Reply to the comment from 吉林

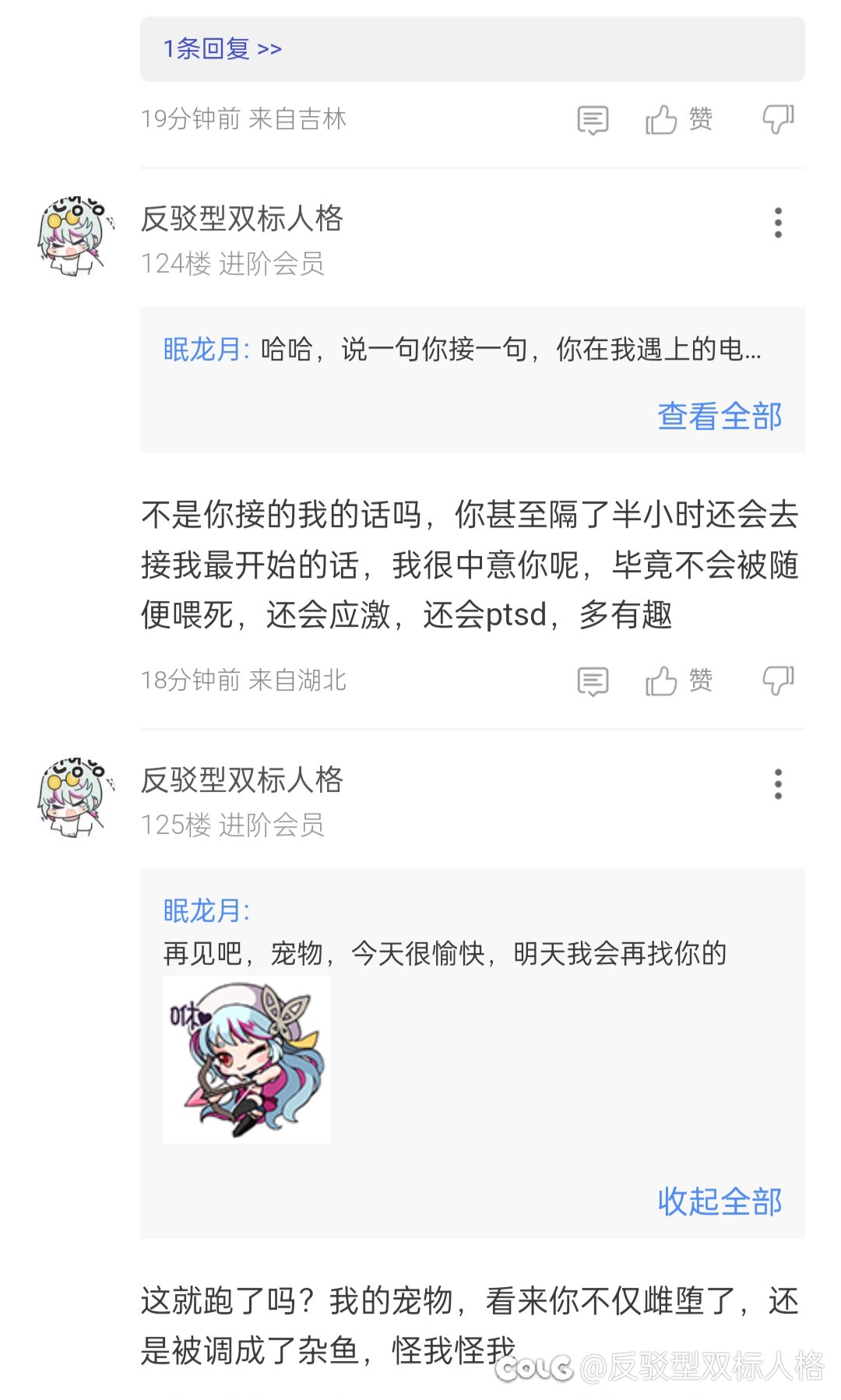pyautogui.click(x=593, y=120)
